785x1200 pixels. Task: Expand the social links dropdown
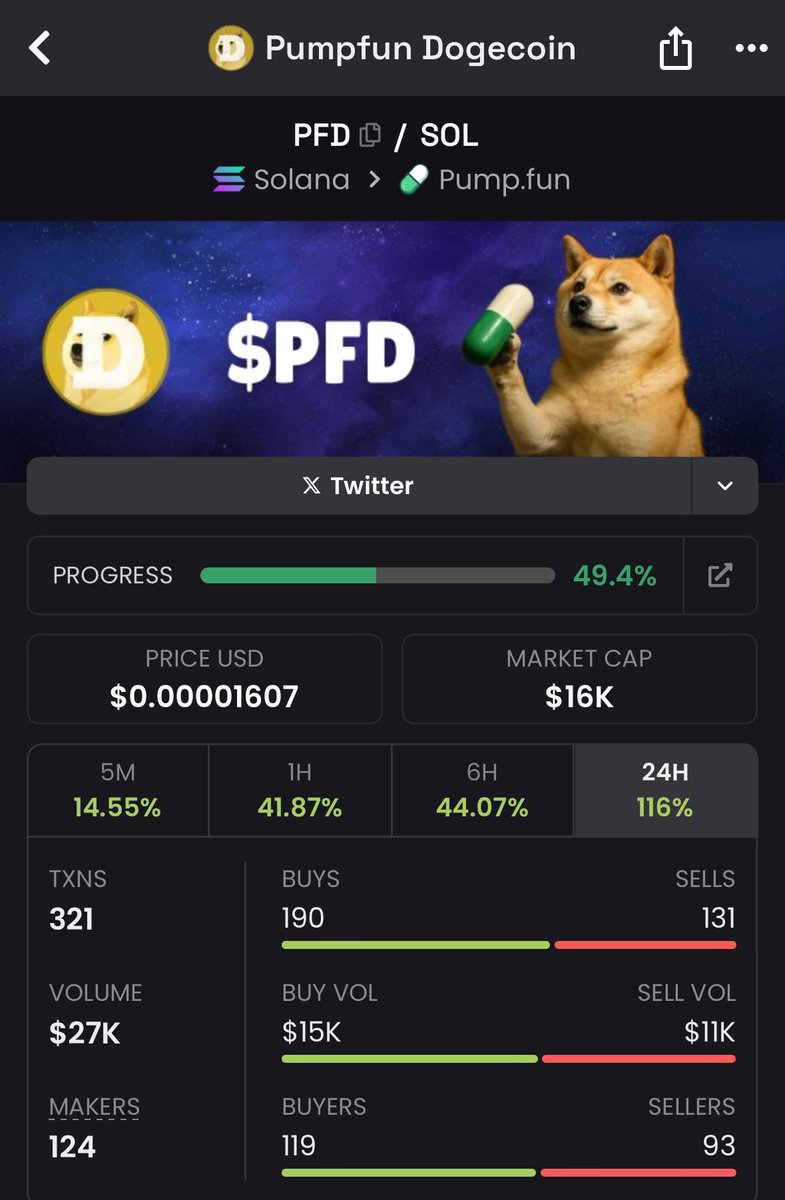pyautogui.click(x=725, y=486)
